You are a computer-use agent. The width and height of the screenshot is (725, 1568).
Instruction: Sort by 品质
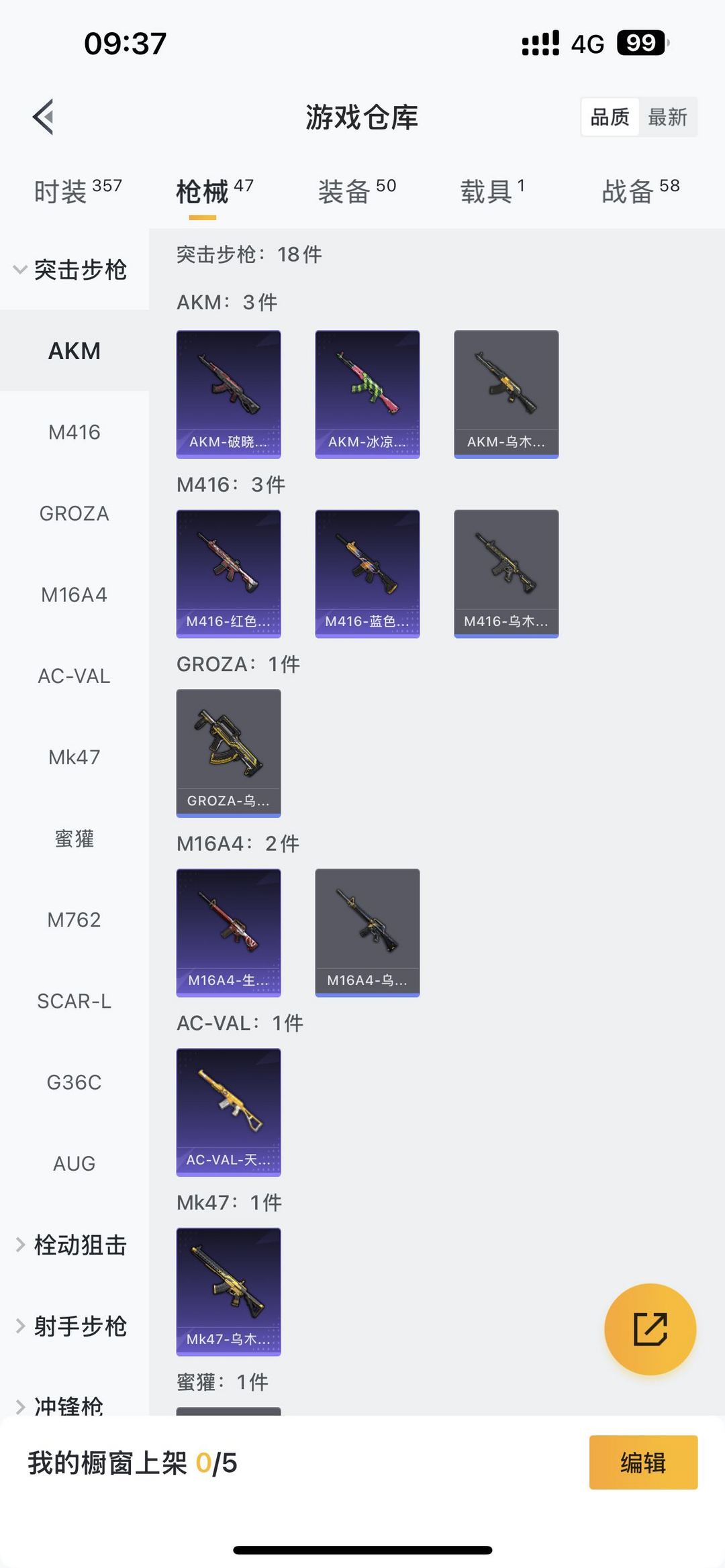(x=610, y=117)
